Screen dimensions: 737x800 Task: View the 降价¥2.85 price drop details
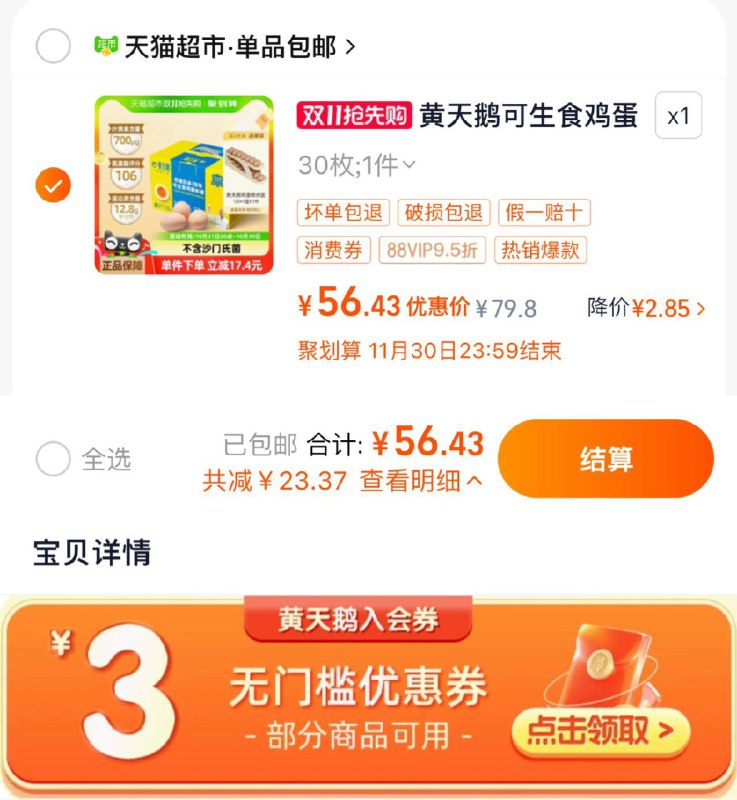coord(646,308)
